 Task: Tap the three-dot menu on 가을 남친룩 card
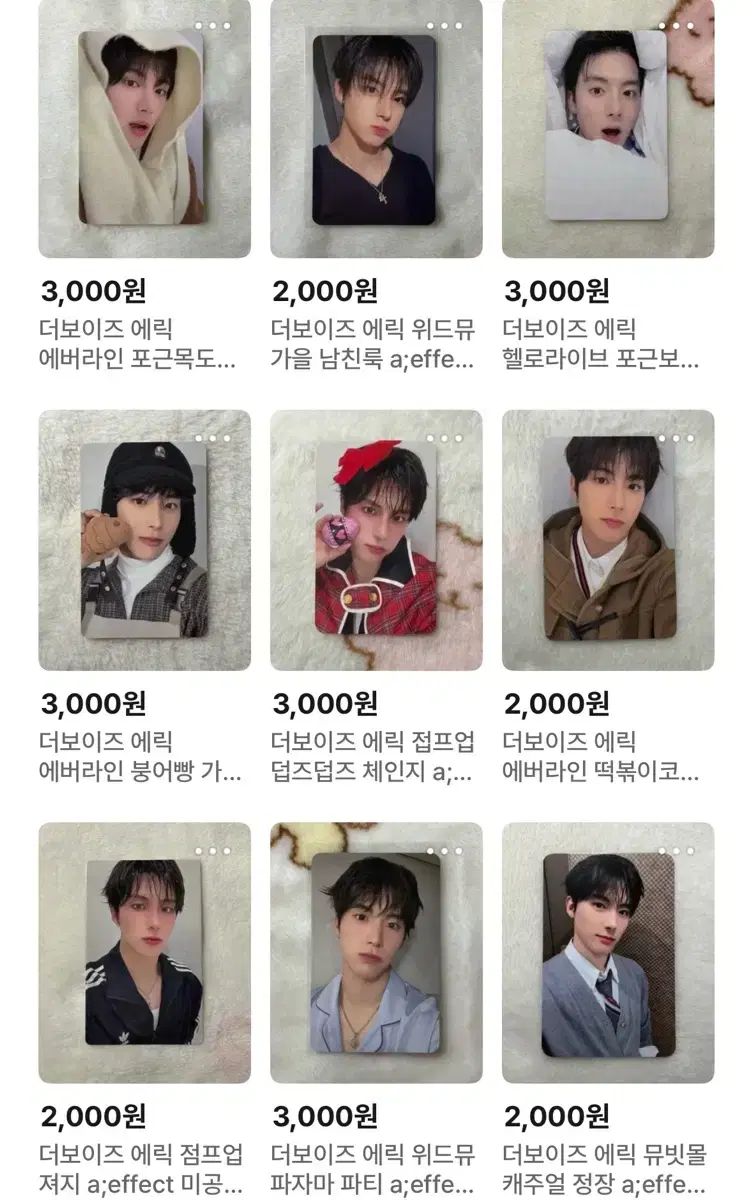[444, 26]
